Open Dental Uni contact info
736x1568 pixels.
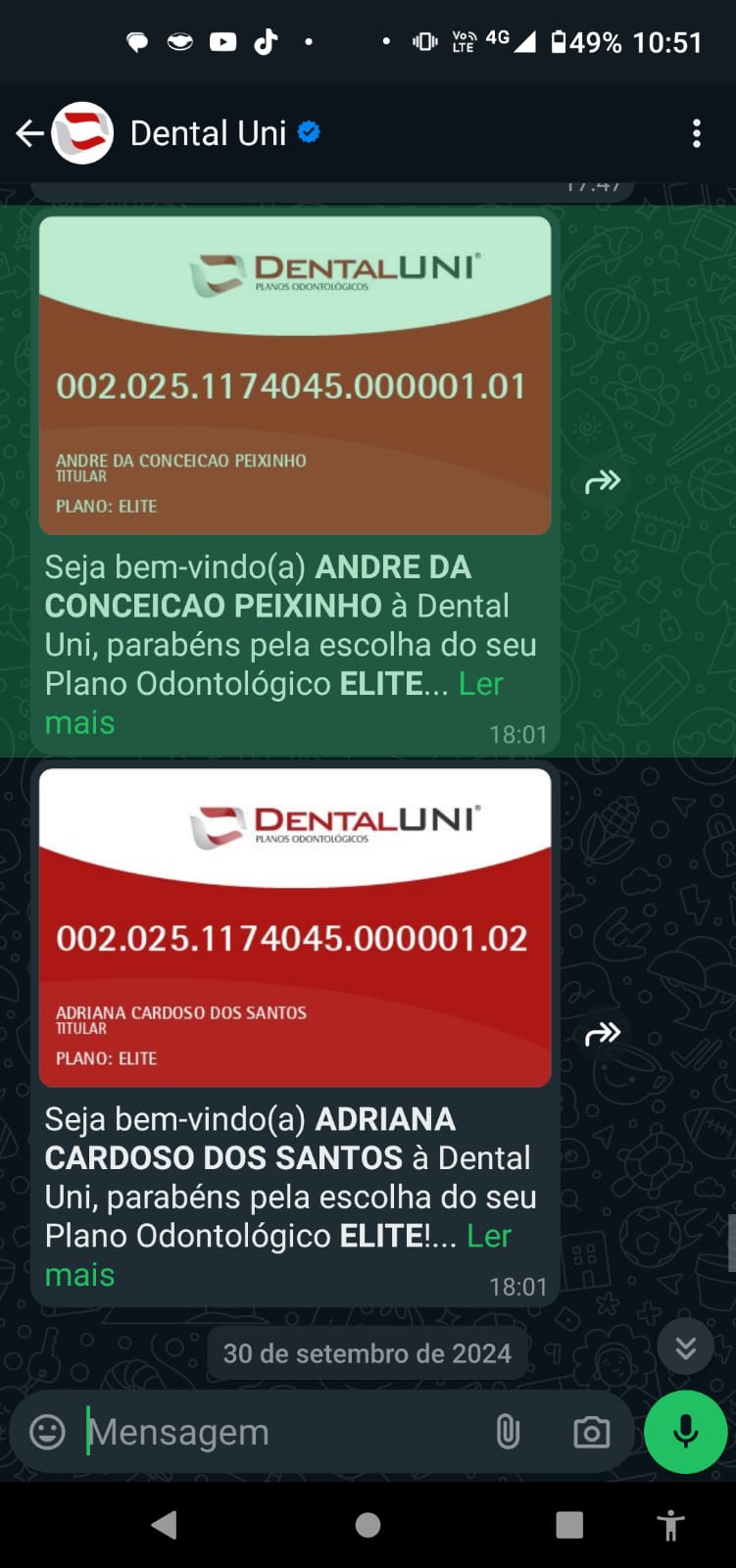click(208, 133)
